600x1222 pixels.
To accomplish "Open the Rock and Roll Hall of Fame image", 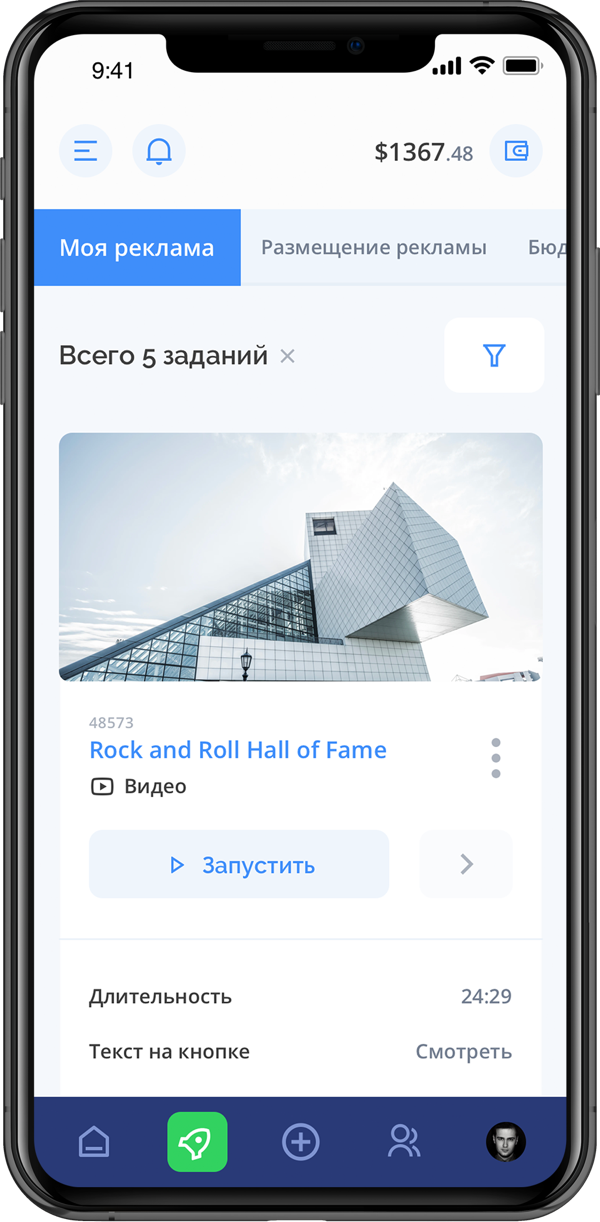I will point(300,557).
